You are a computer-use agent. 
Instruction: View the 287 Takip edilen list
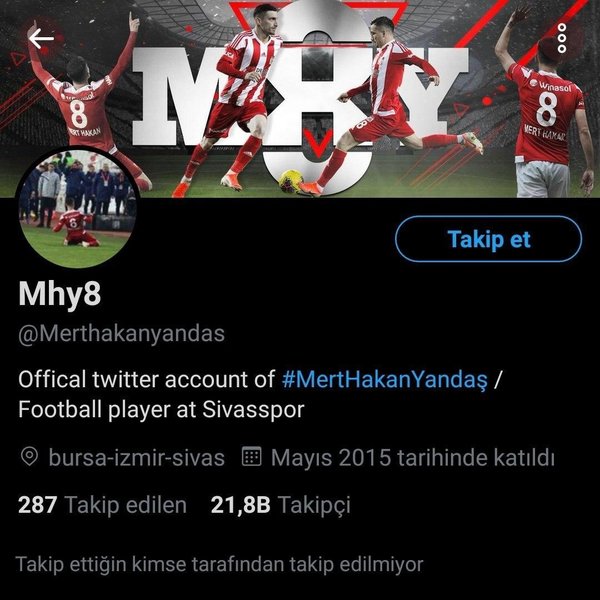point(102,505)
